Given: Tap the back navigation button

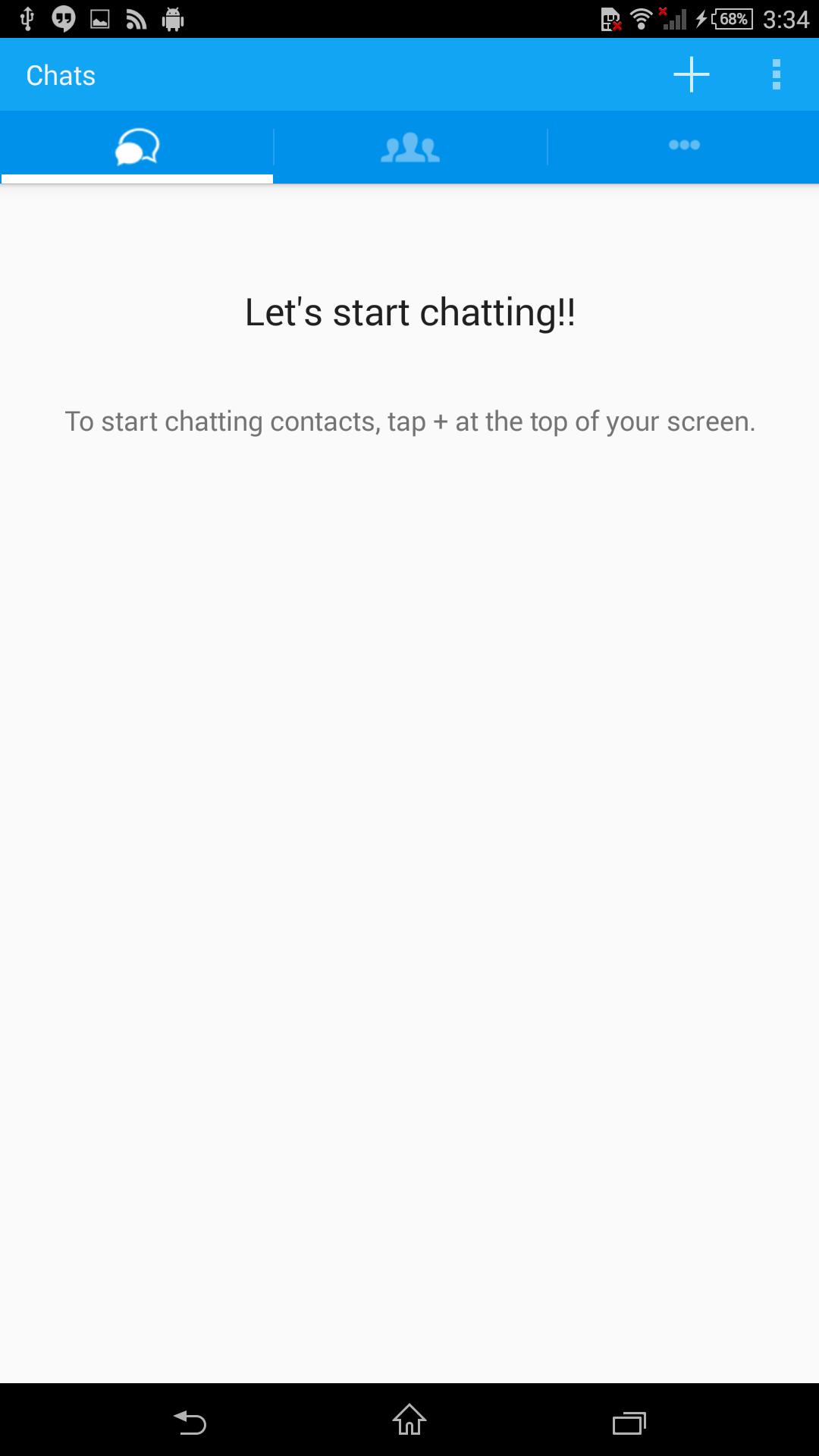Looking at the screenshot, I should pos(188,1422).
